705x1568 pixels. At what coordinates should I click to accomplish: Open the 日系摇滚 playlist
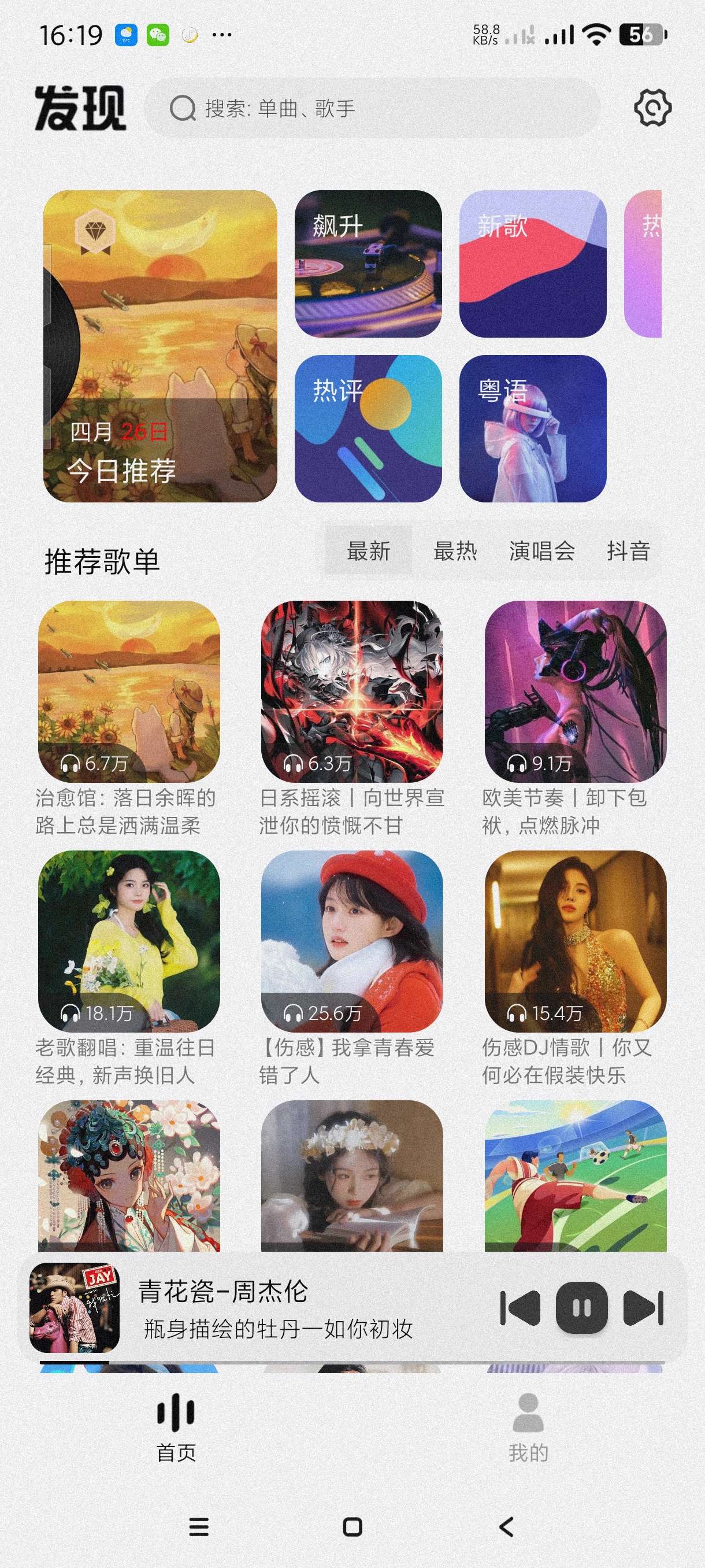351,691
